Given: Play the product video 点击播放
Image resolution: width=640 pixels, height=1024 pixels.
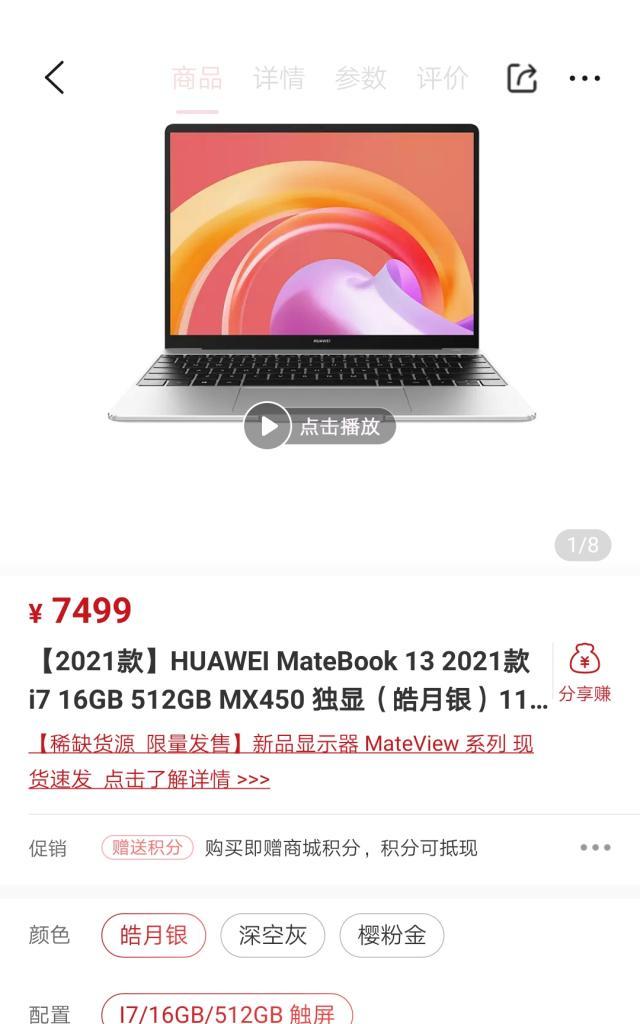Looking at the screenshot, I should click(319, 426).
